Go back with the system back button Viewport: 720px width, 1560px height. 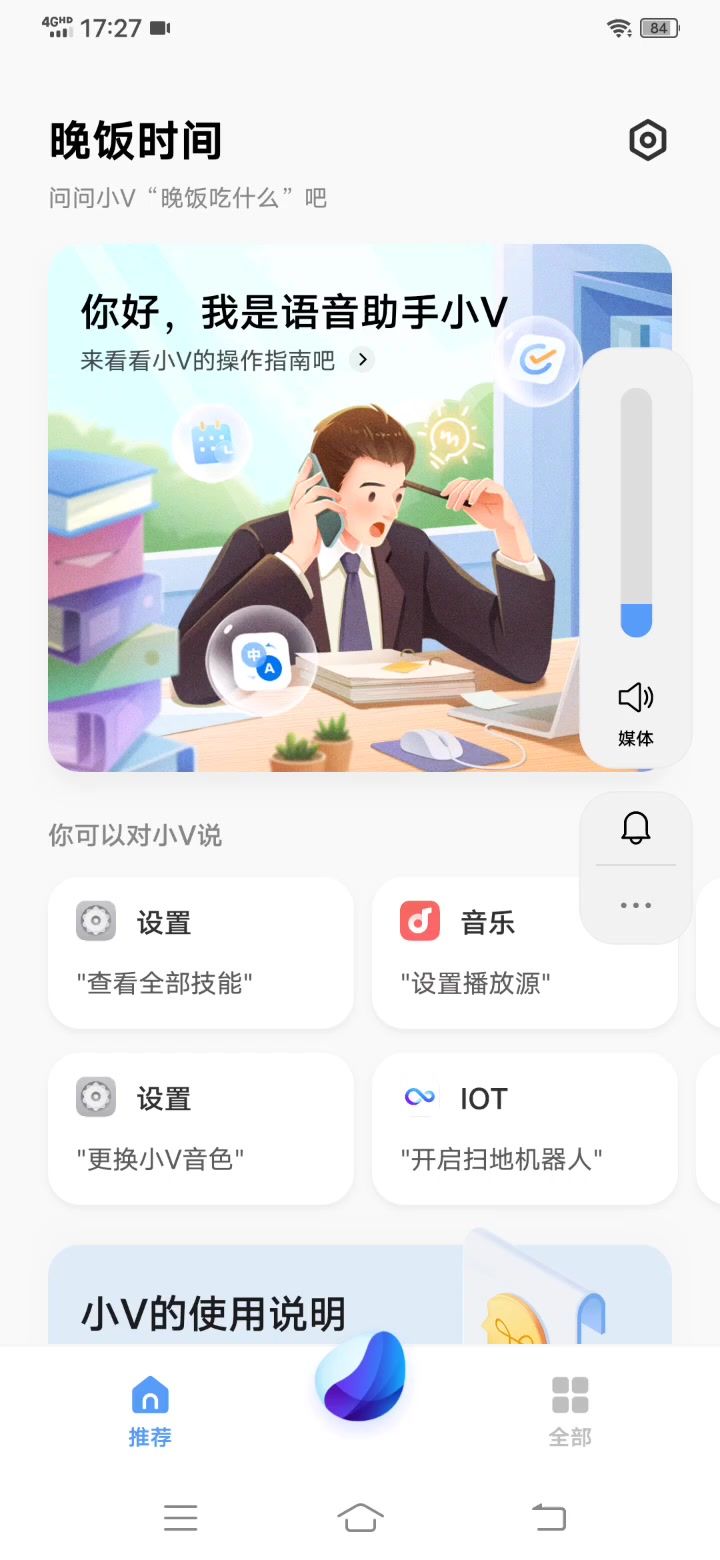(x=548, y=1517)
